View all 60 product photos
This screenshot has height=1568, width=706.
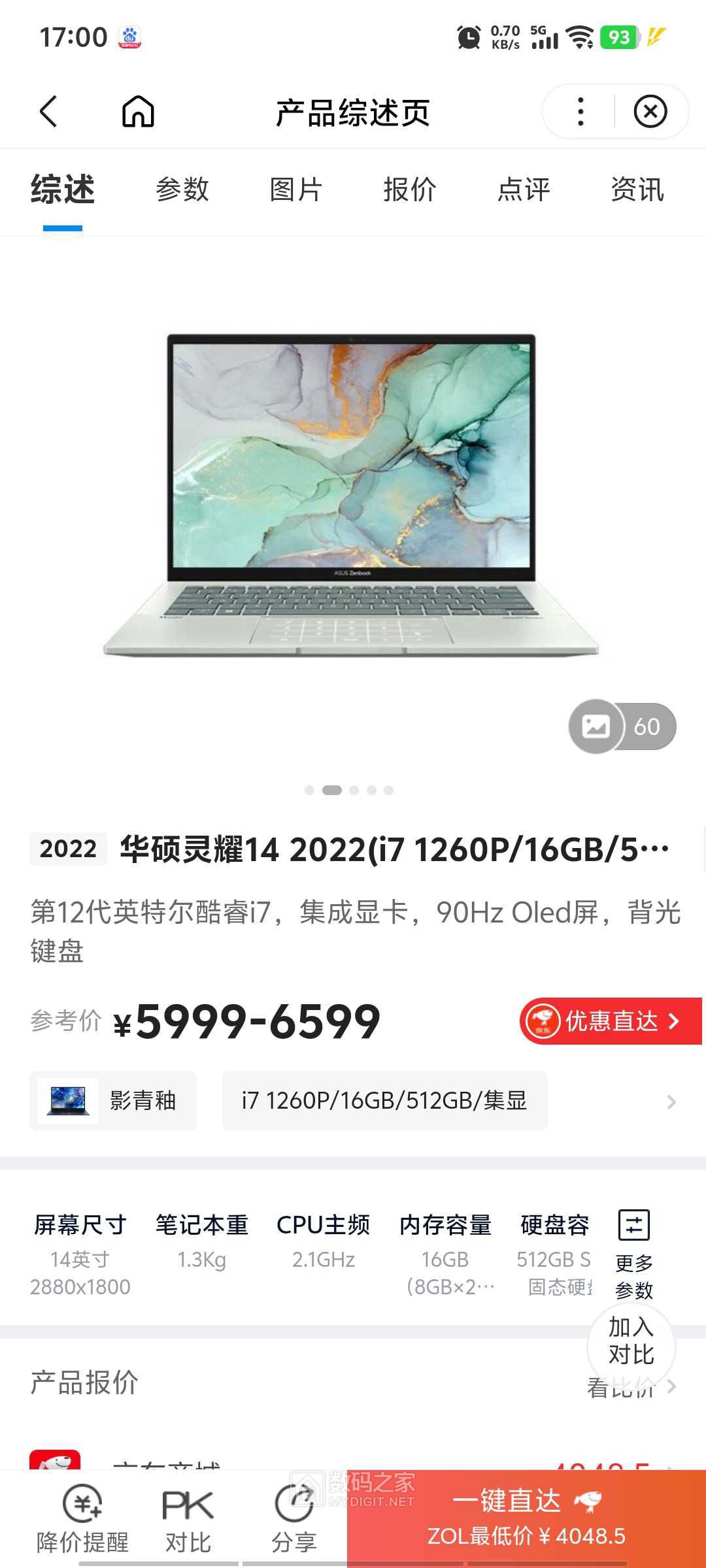pos(622,727)
